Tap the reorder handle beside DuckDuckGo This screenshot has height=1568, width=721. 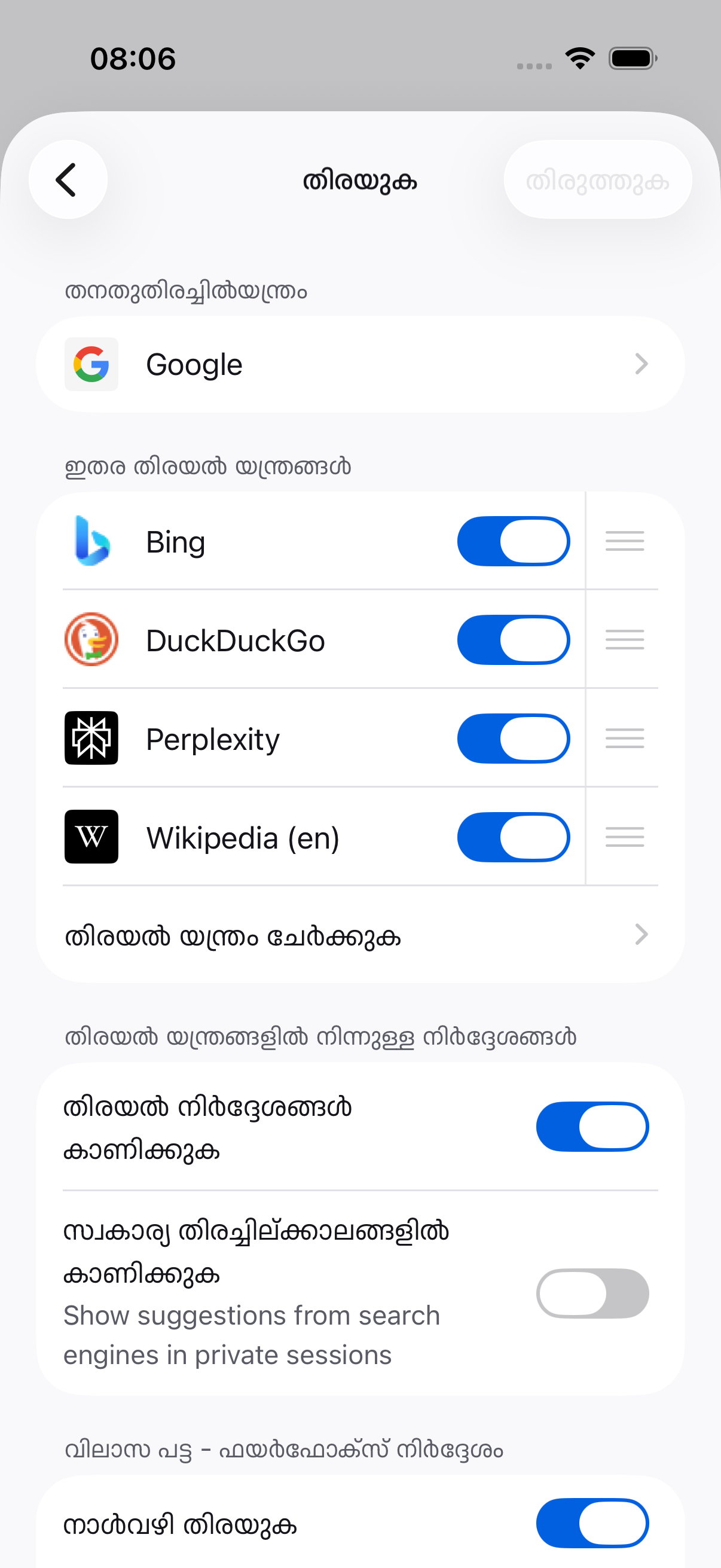(x=624, y=640)
